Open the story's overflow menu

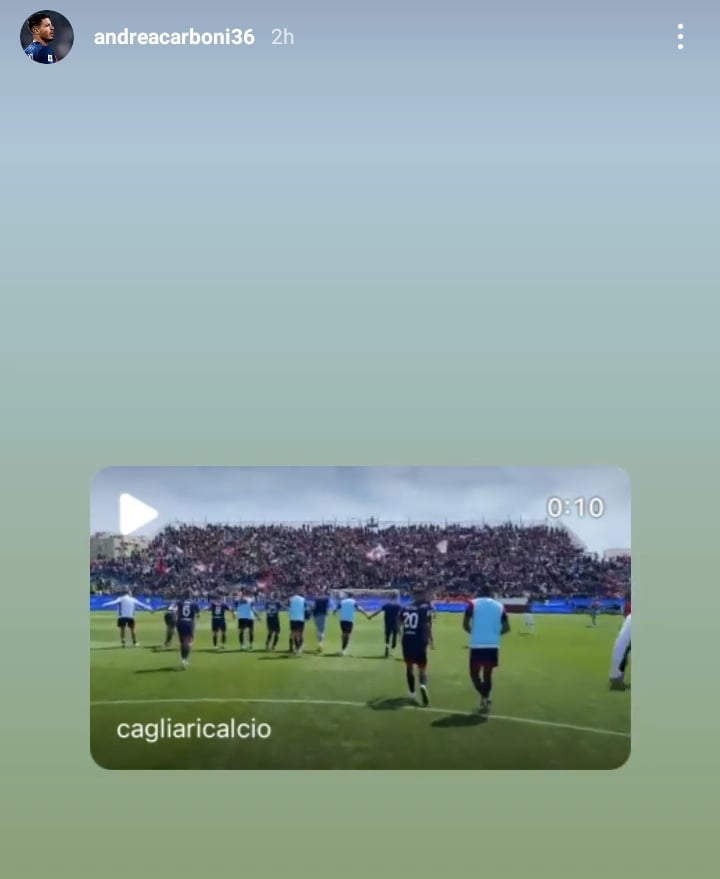click(680, 37)
